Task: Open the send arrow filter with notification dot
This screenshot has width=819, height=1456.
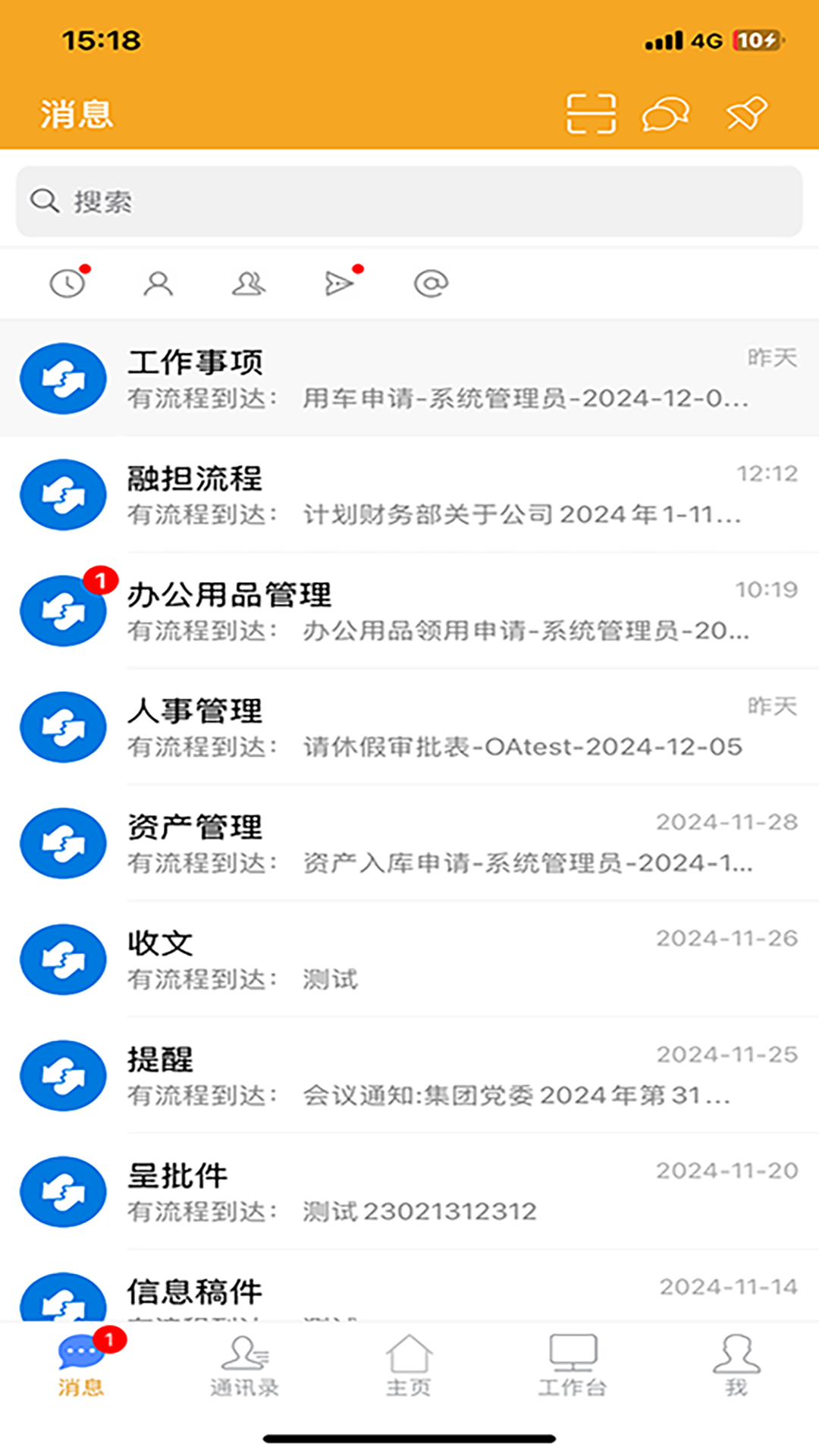Action: 340,283
